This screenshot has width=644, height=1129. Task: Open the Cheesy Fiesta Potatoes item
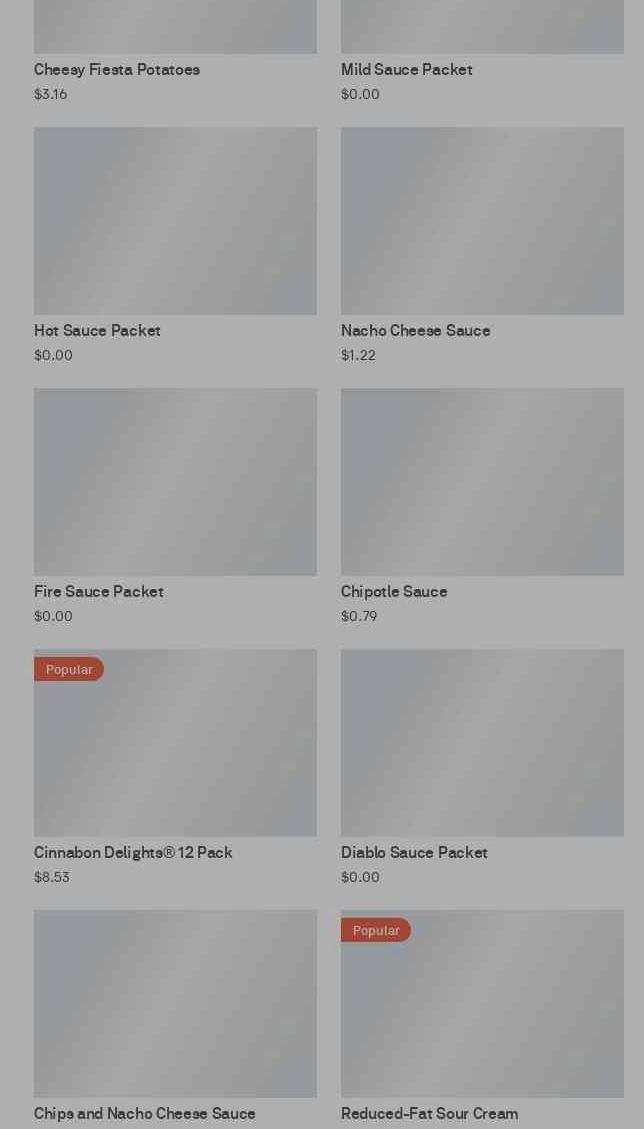point(175,52)
